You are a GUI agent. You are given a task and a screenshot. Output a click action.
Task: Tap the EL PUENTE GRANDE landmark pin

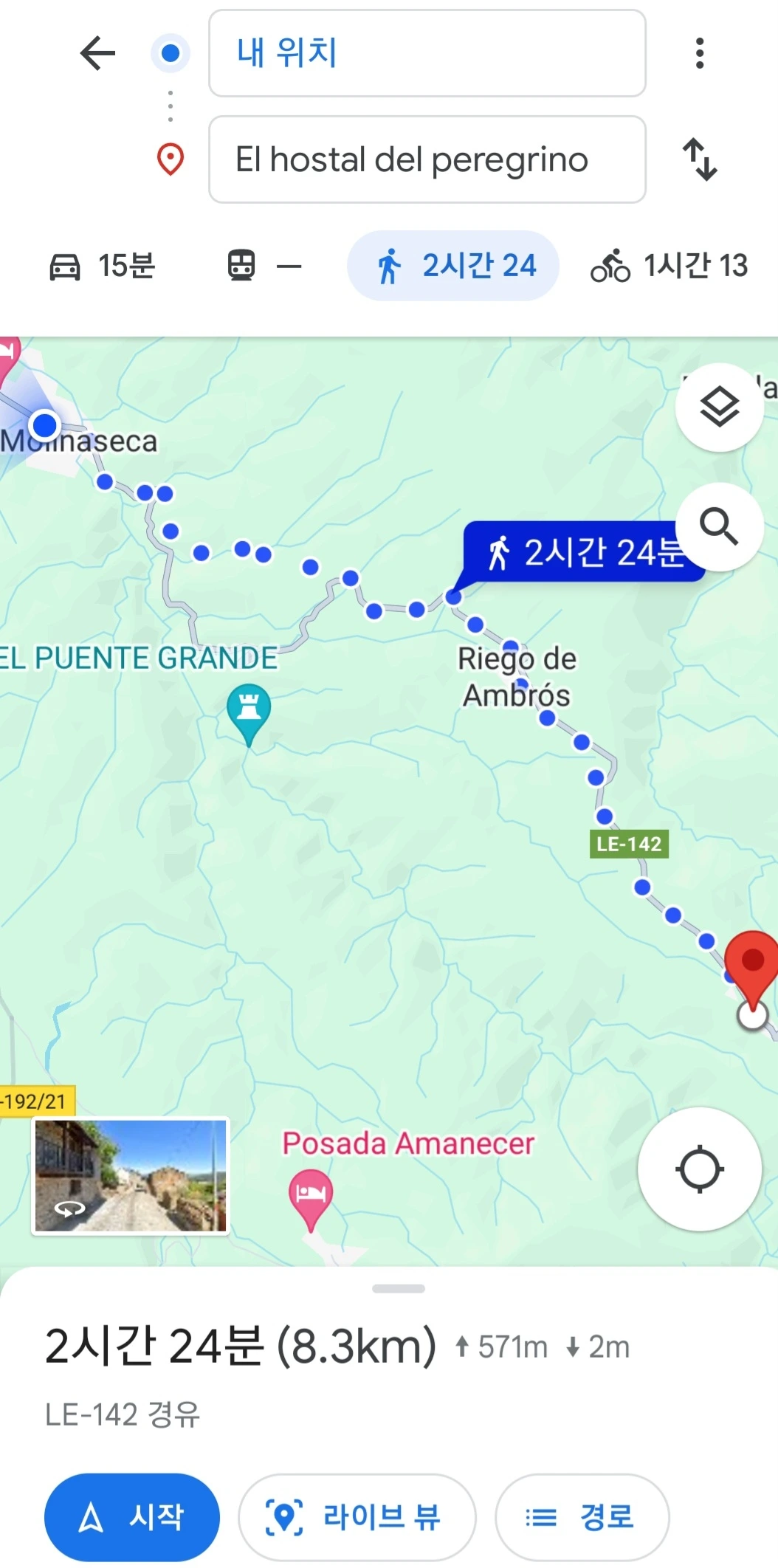249,709
